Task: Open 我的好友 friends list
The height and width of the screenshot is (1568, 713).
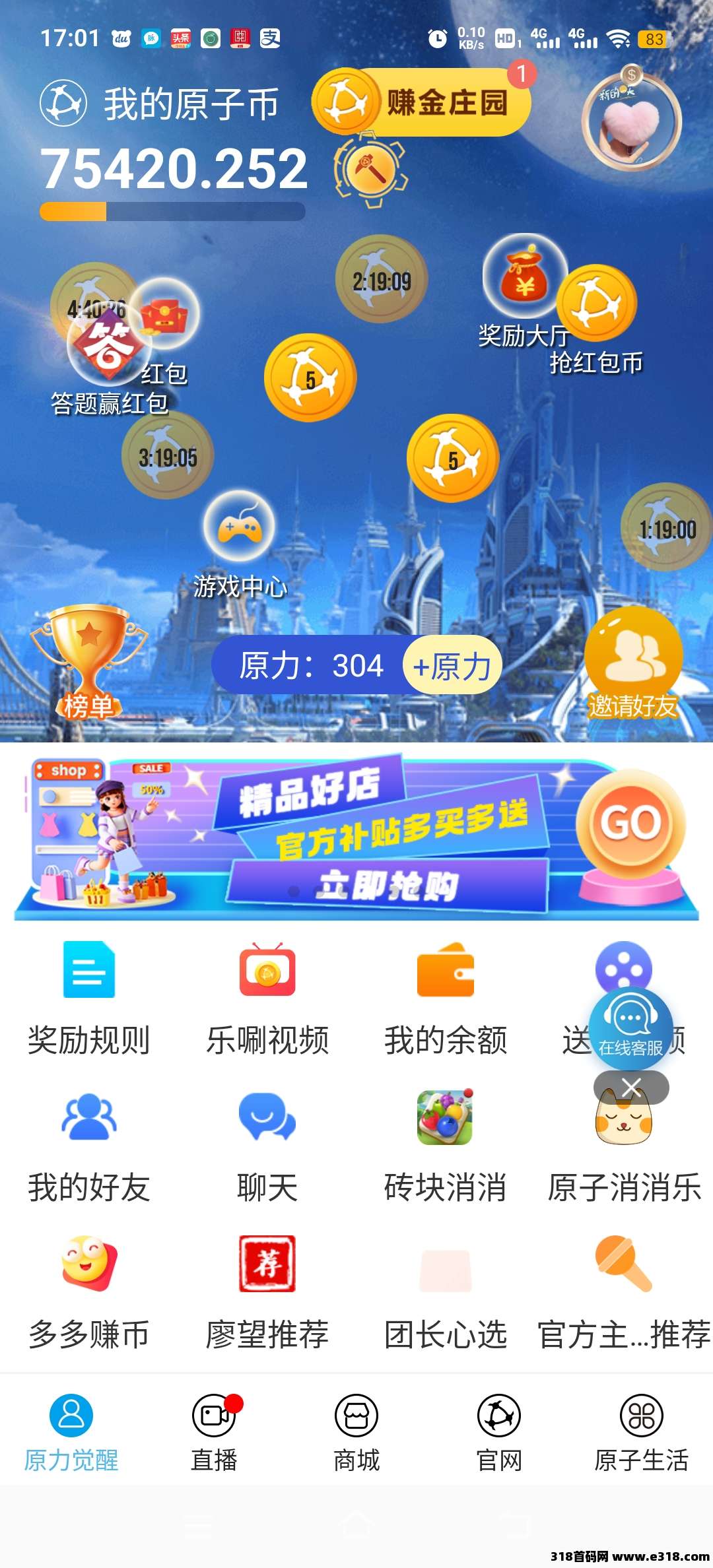Action: (88, 1145)
